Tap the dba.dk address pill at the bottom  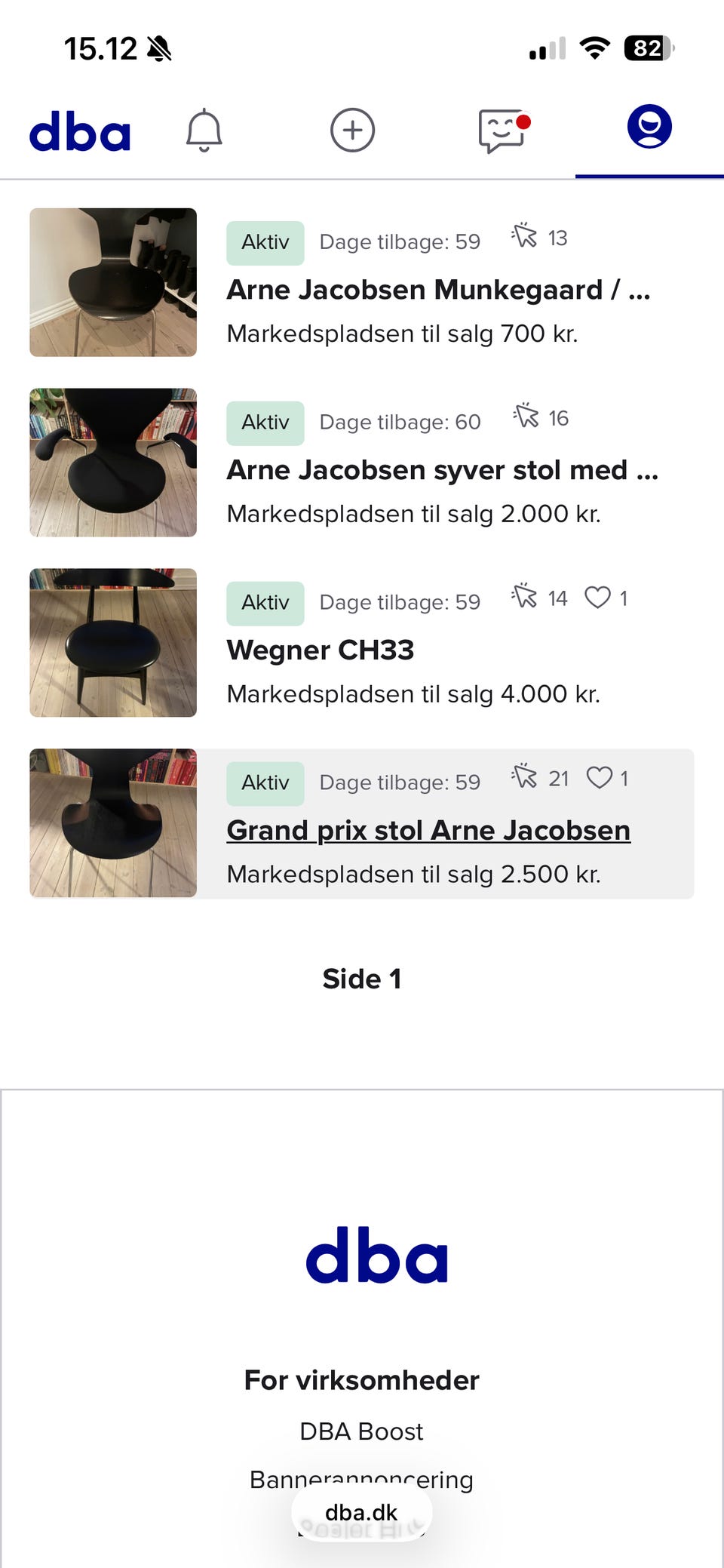click(x=360, y=1511)
